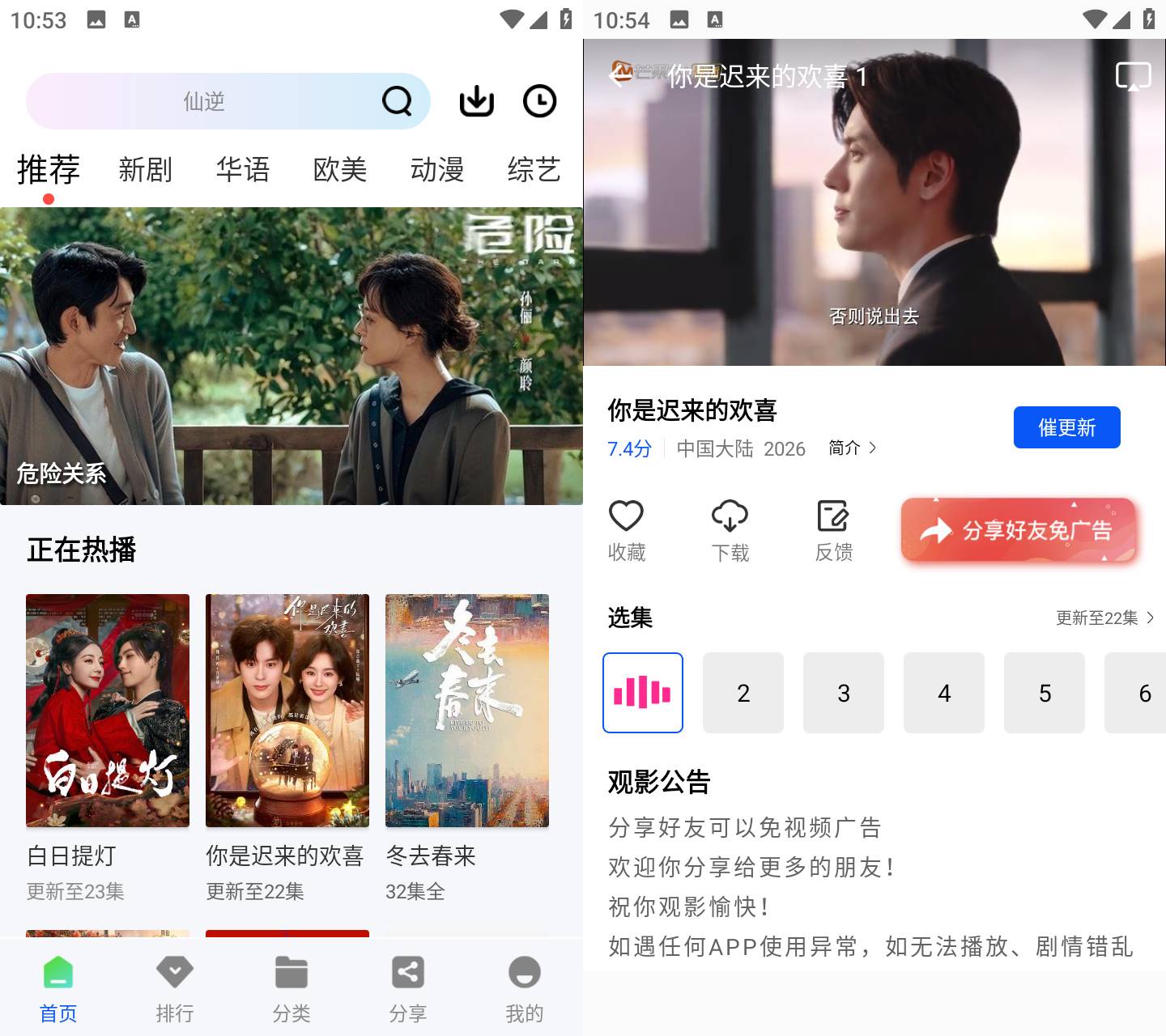Screen dimensions: 1166x1036
Task: Select episode 3
Action: pyautogui.click(x=843, y=693)
